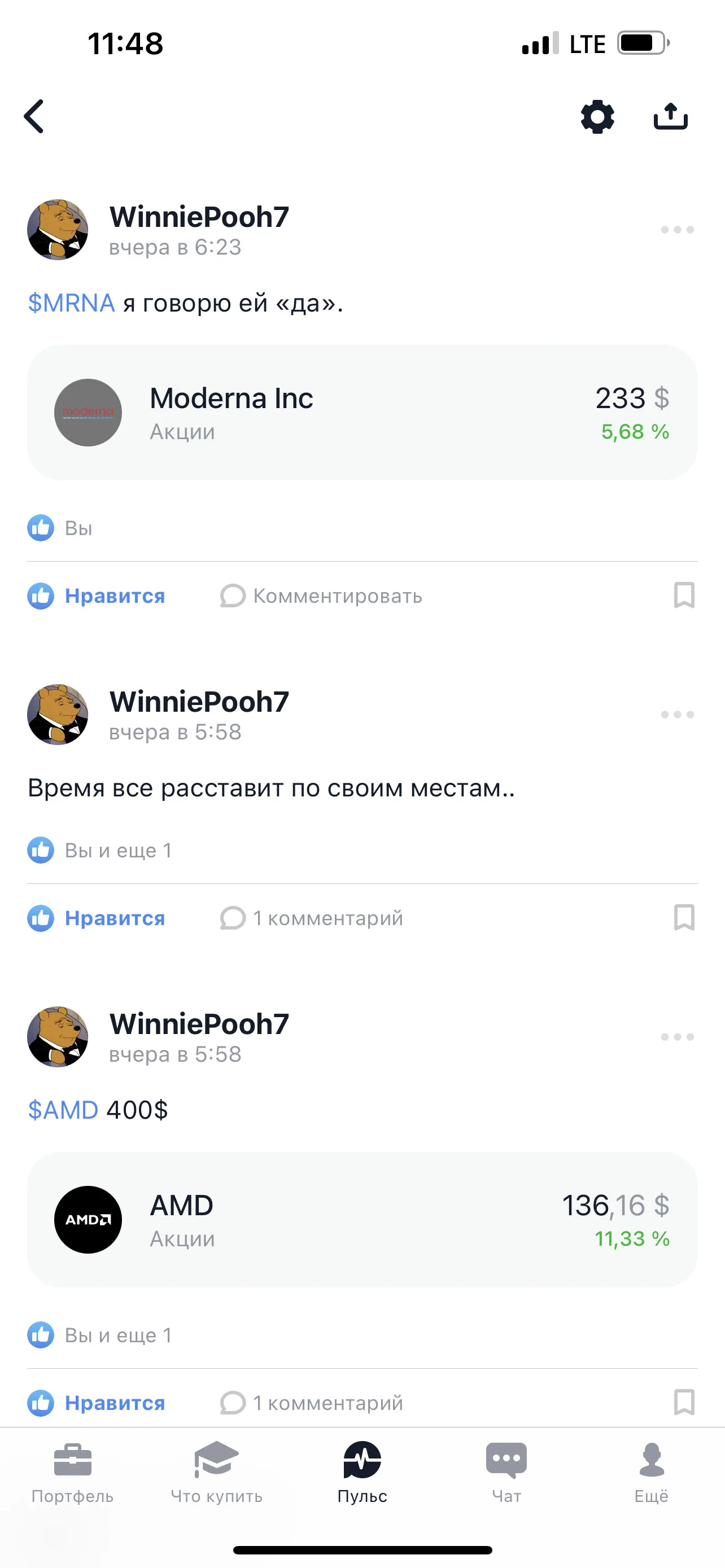Tap the $MRNA ticker link

[x=71, y=303]
